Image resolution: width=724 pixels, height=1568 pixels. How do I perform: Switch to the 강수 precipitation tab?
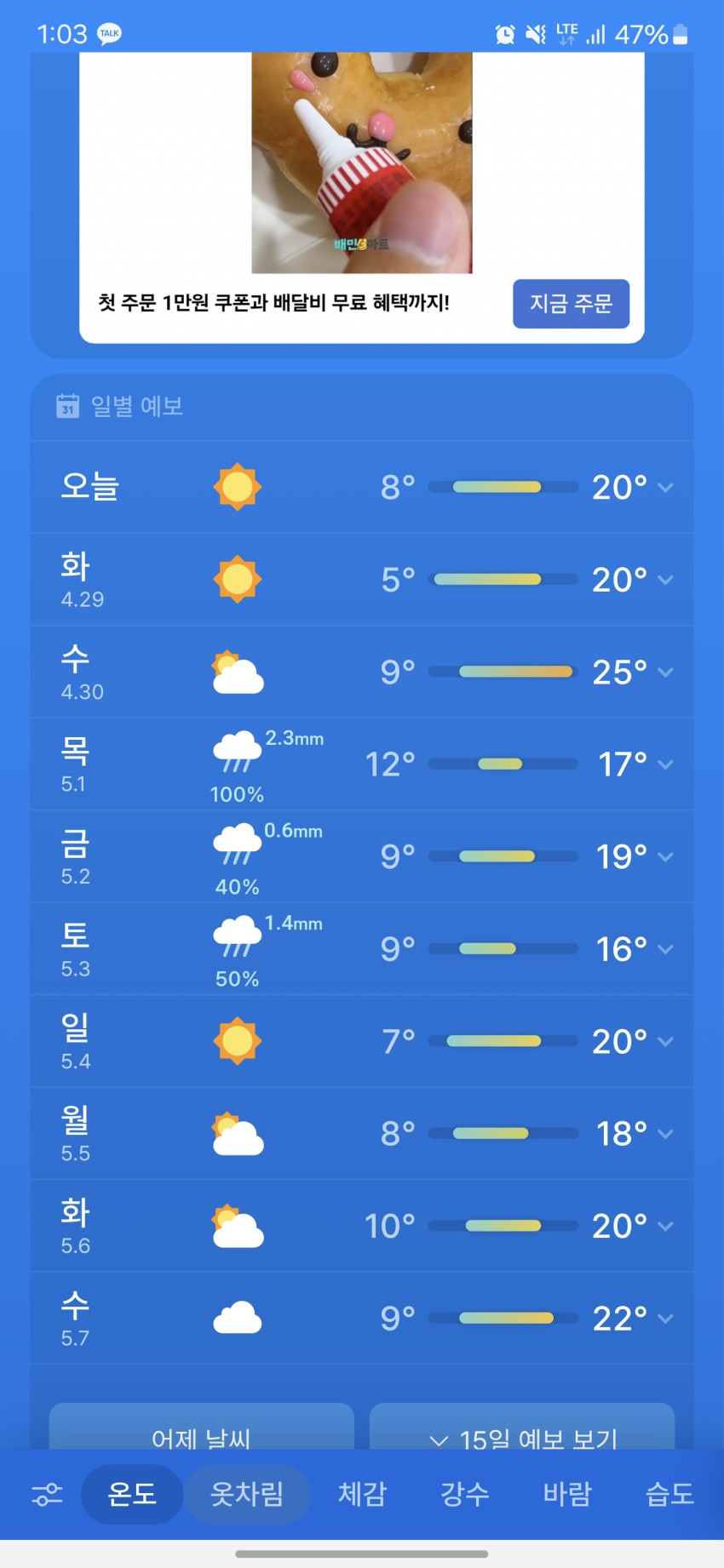click(465, 1494)
